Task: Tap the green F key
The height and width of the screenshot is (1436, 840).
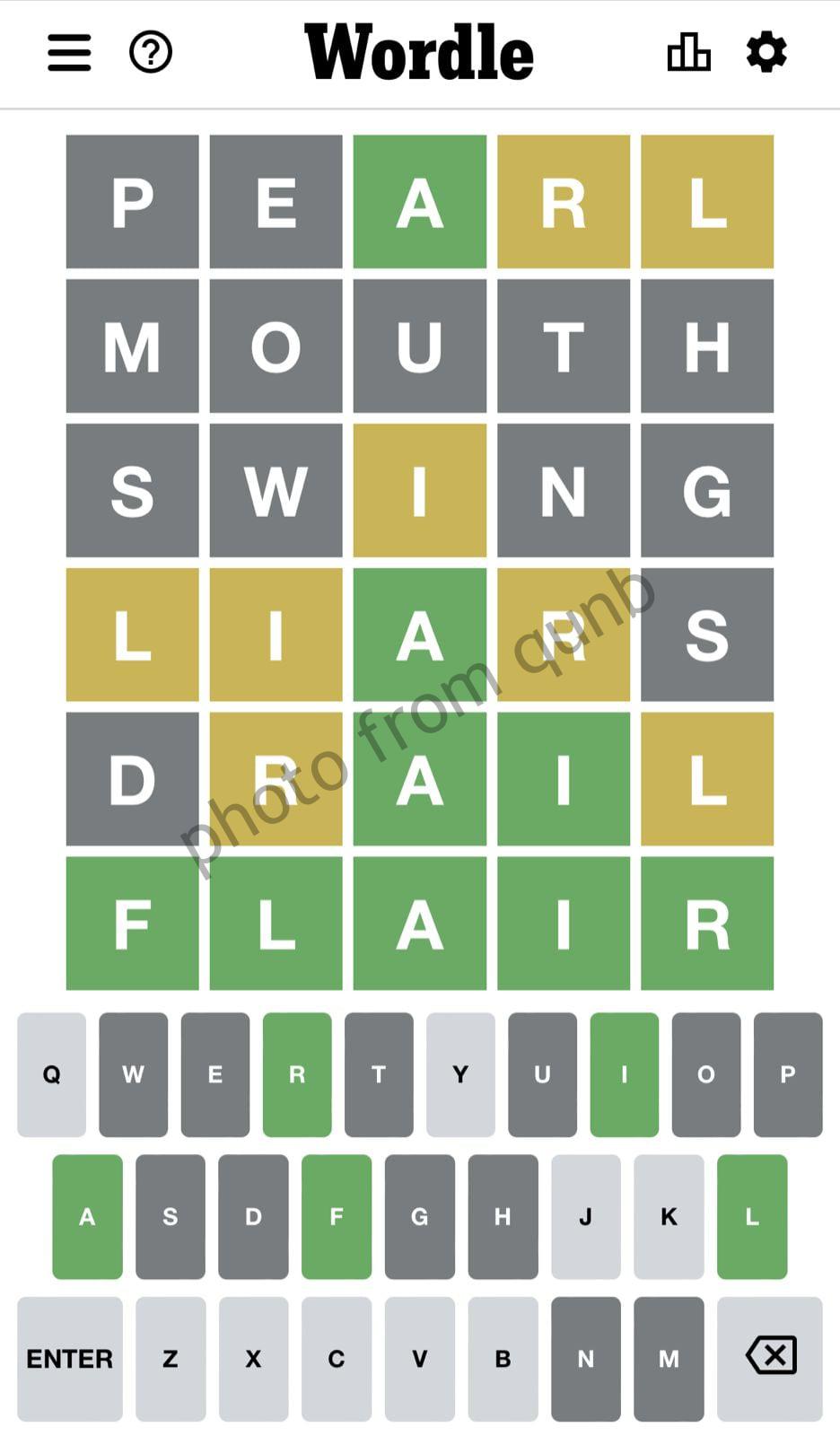Action: [337, 1216]
